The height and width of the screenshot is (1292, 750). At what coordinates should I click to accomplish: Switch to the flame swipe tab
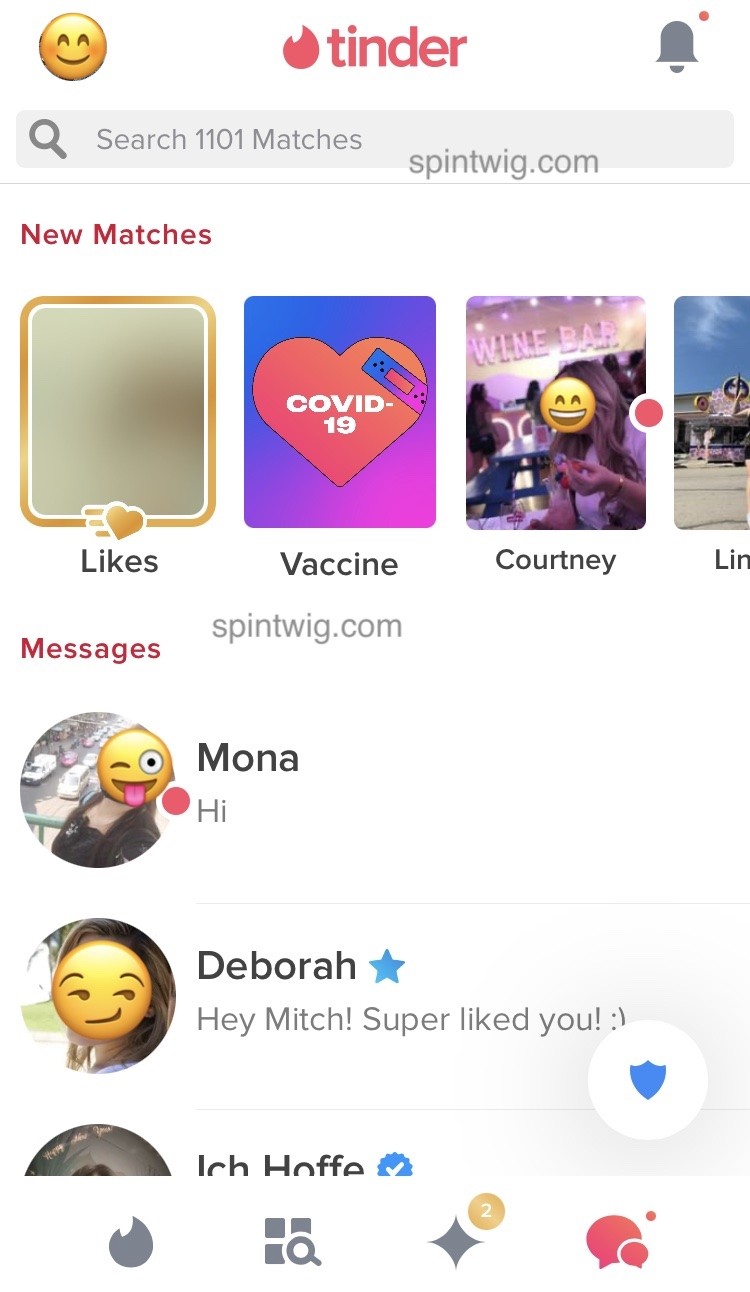pyautogui.click(x=131, y=1243)
